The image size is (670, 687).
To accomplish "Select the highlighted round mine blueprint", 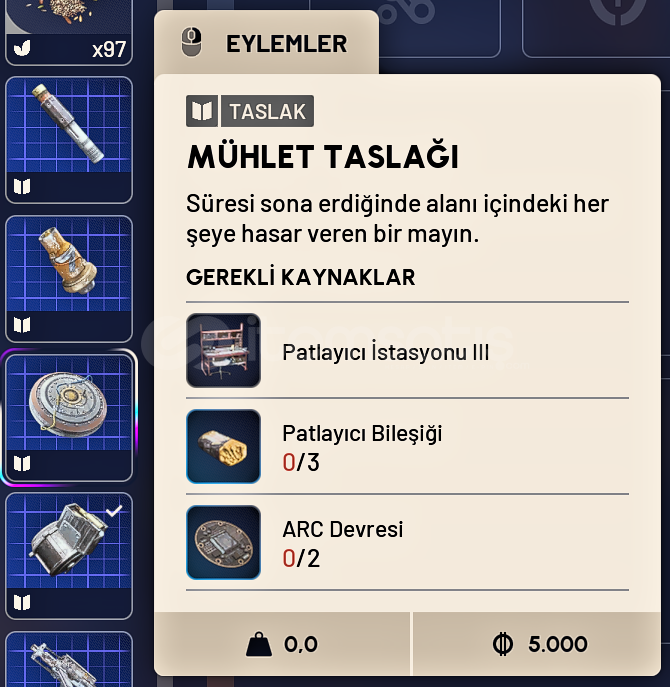I will (69, 415).
